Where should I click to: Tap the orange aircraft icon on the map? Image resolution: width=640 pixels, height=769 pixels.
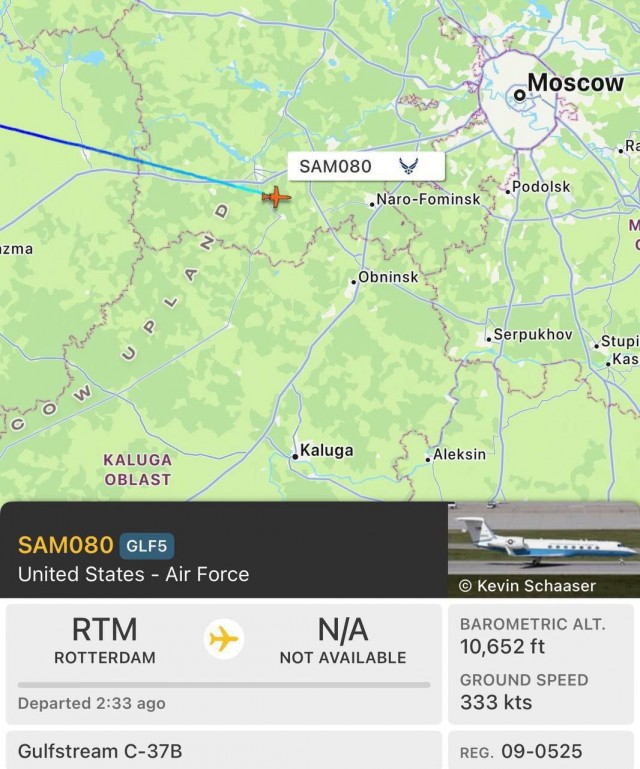tap(276, 197)
